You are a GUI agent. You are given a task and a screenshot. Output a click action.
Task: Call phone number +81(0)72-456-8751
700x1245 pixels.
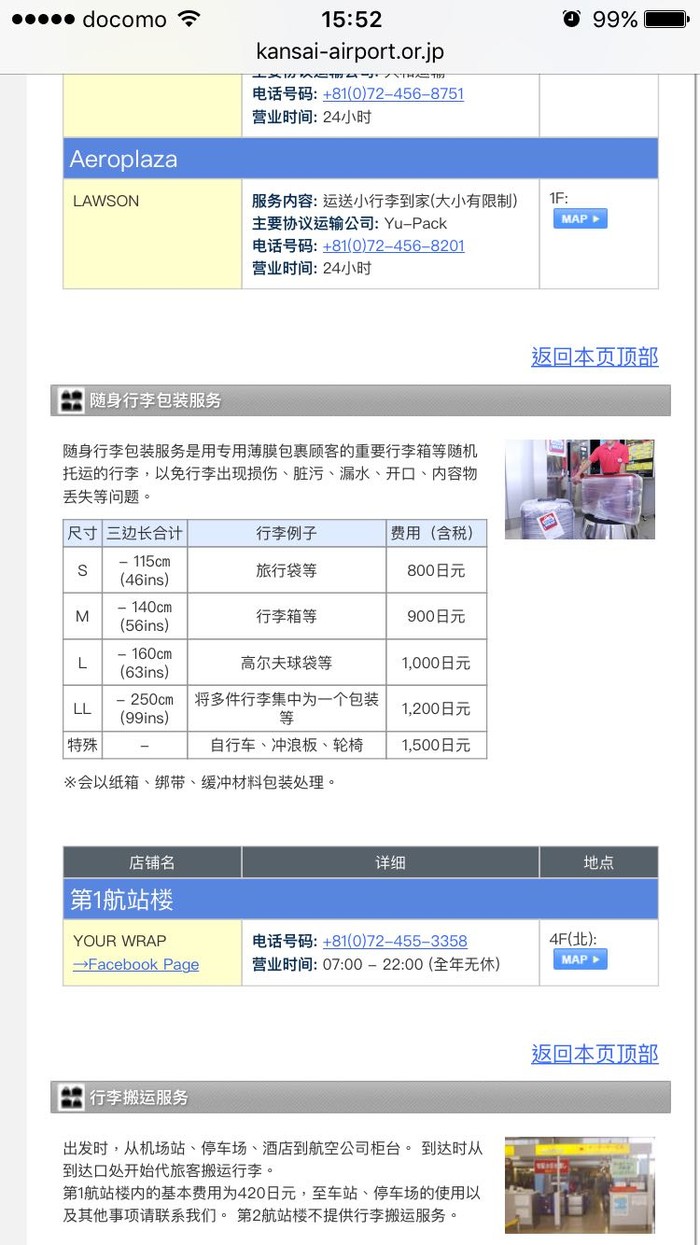(x=393, y=94)
